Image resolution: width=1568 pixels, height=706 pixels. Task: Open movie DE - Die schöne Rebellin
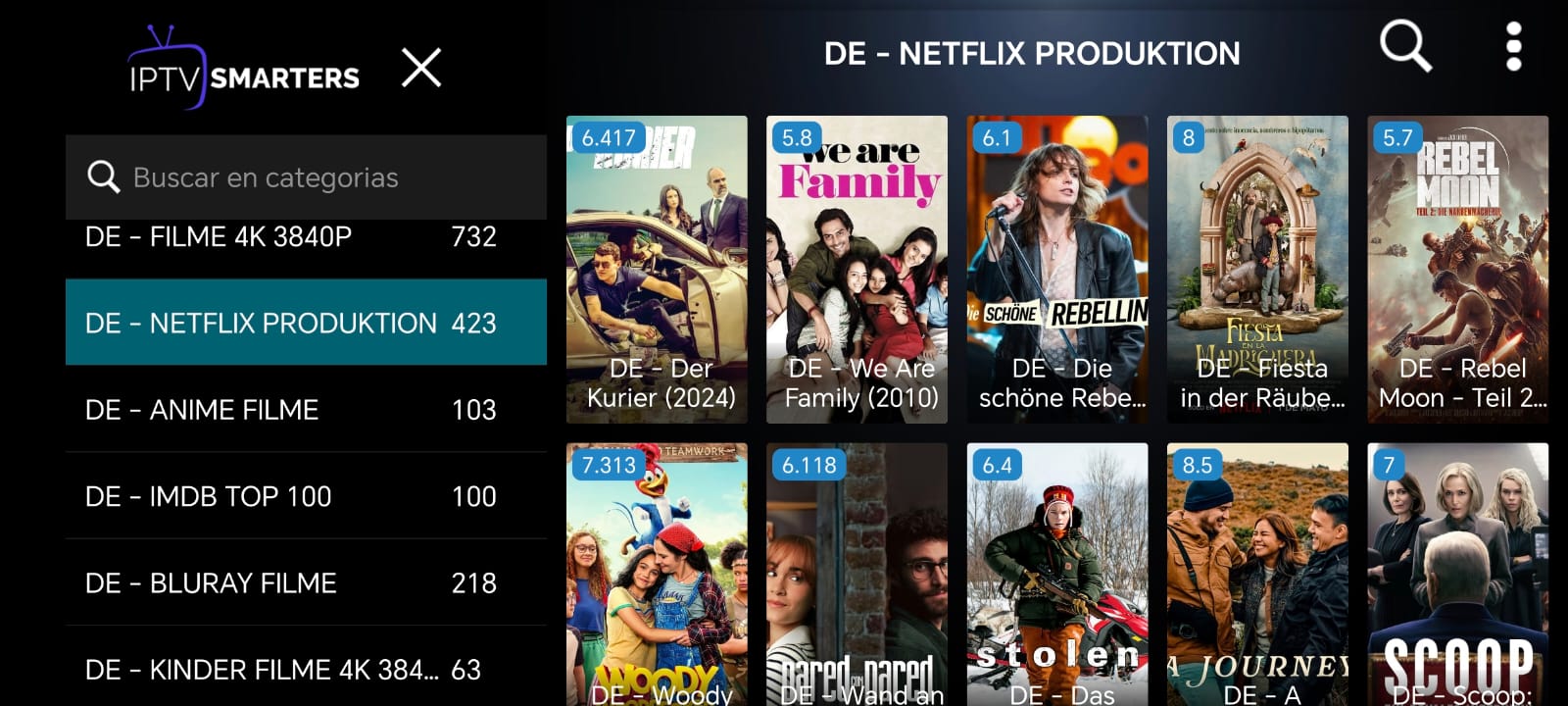pyautogui.click(x=1057, y=270)
